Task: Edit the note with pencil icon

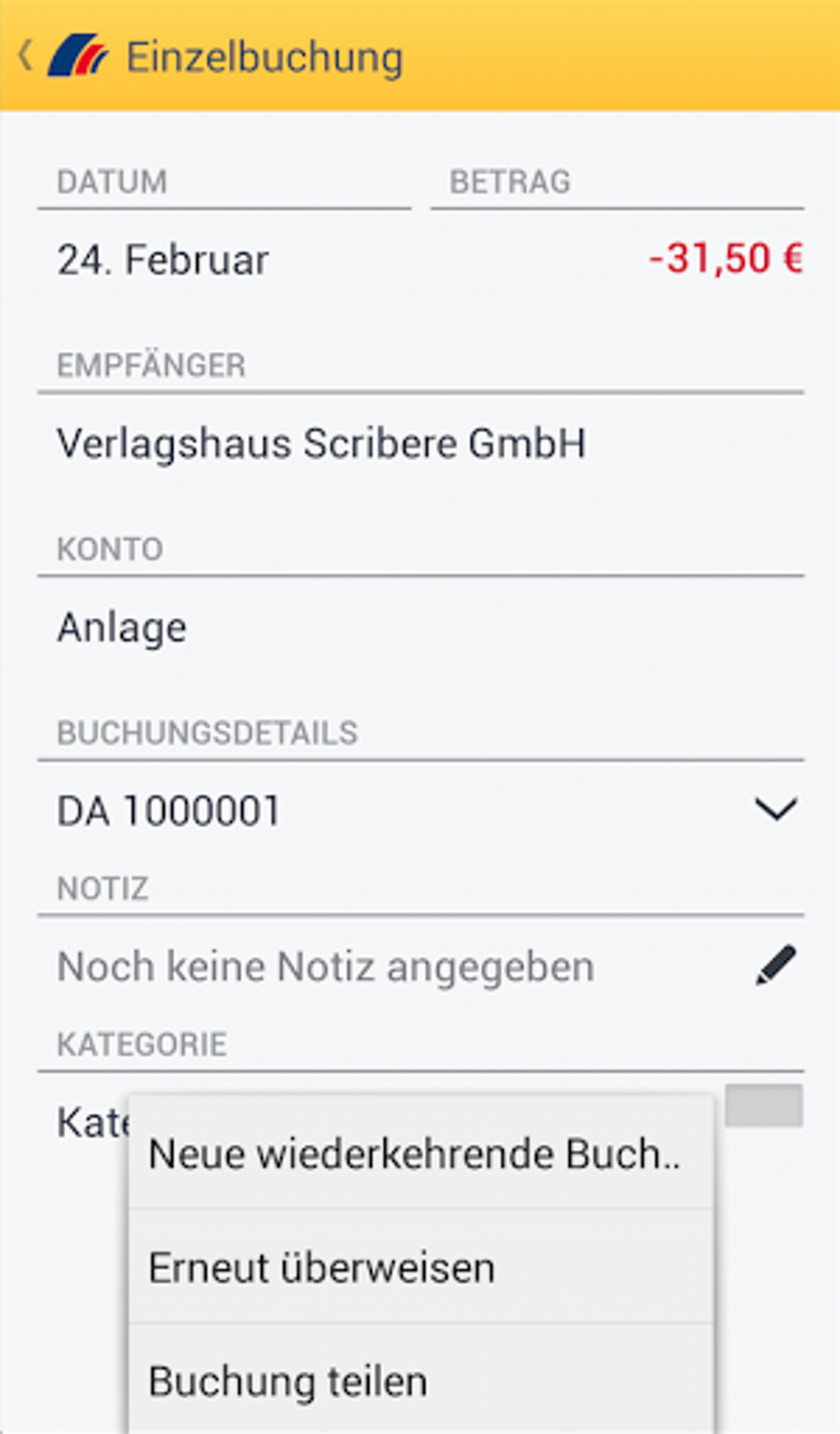Action: pos(775,965)
